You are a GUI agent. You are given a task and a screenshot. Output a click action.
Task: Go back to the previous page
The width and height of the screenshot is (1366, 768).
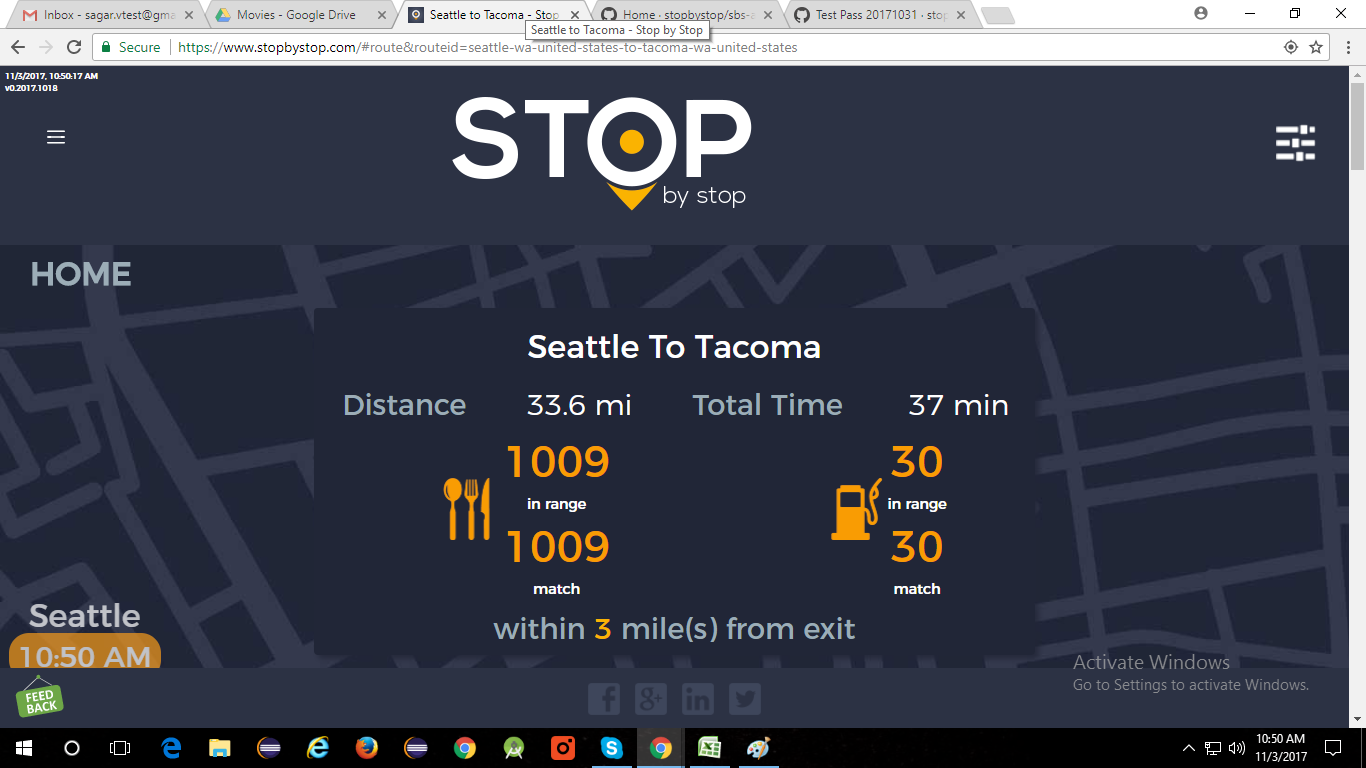point(18,47)
